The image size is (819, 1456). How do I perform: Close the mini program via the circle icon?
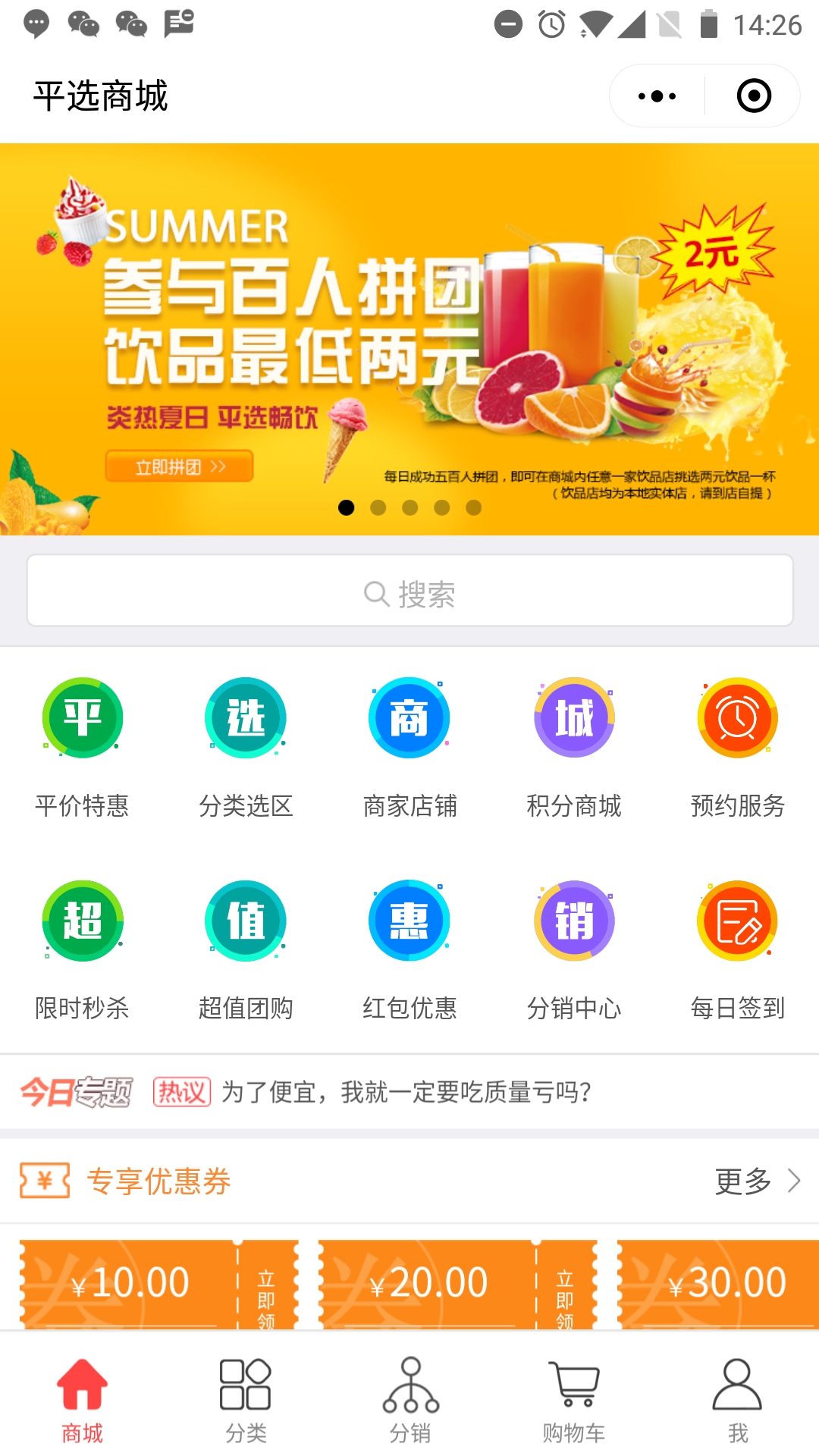point(754,96)
